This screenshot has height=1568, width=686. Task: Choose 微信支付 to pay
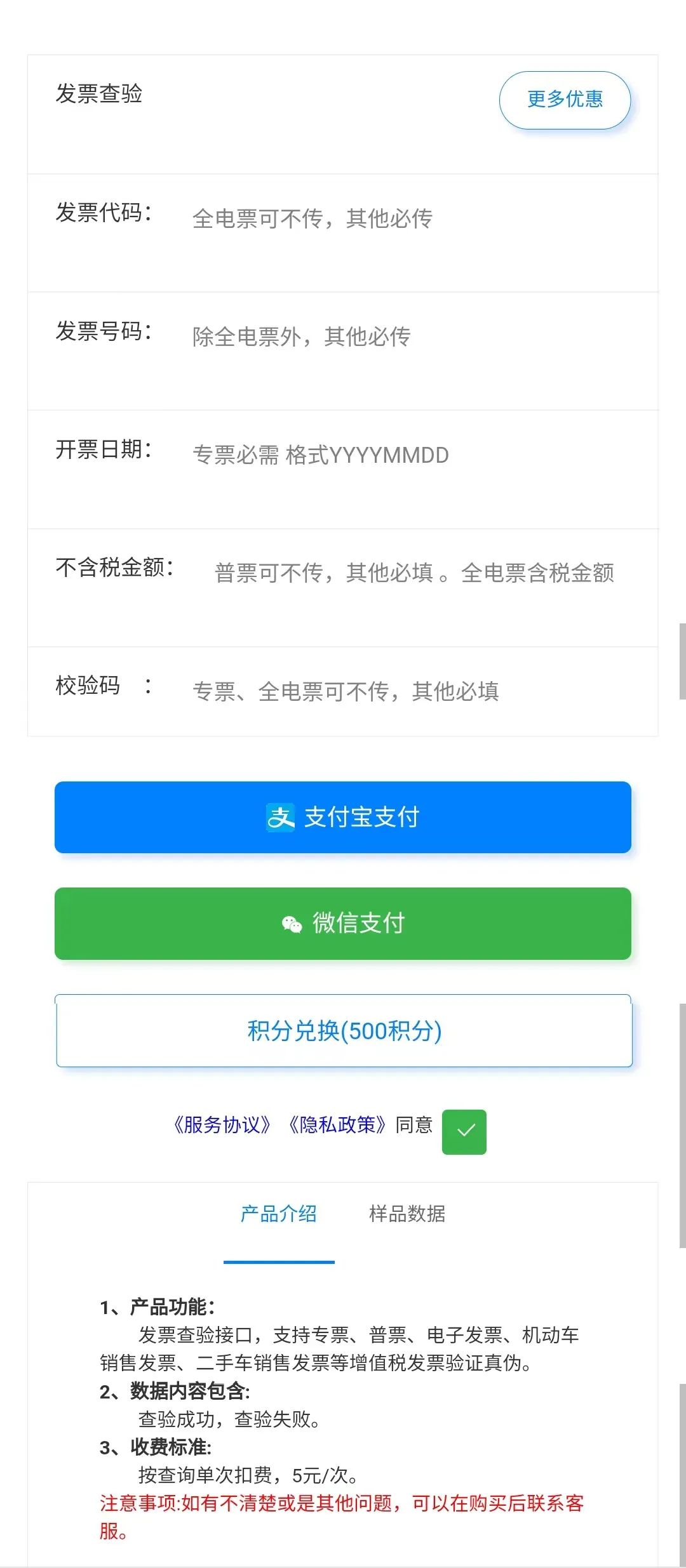click(343, 923)
